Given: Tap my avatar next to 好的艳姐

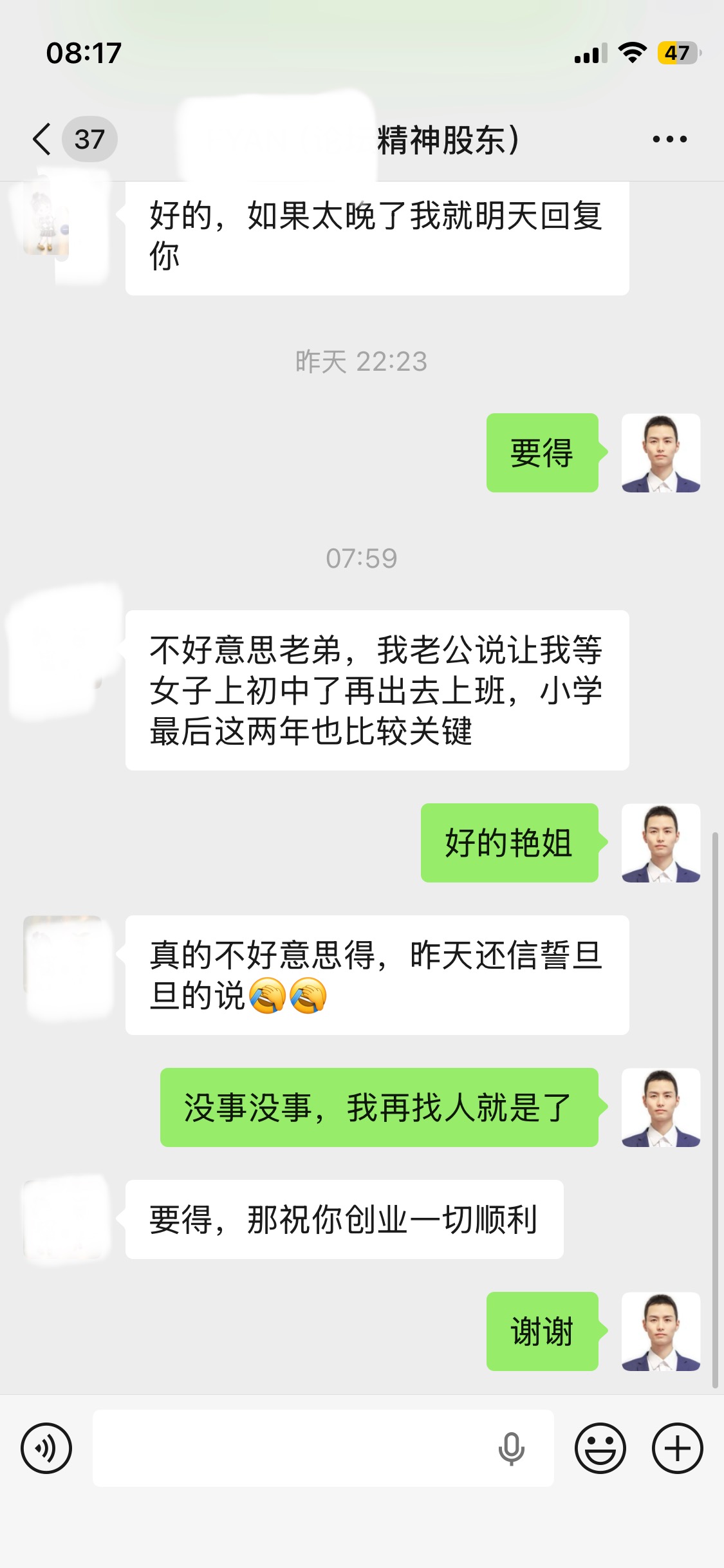Looking at the screenshot, I should (x=660, y=843).
